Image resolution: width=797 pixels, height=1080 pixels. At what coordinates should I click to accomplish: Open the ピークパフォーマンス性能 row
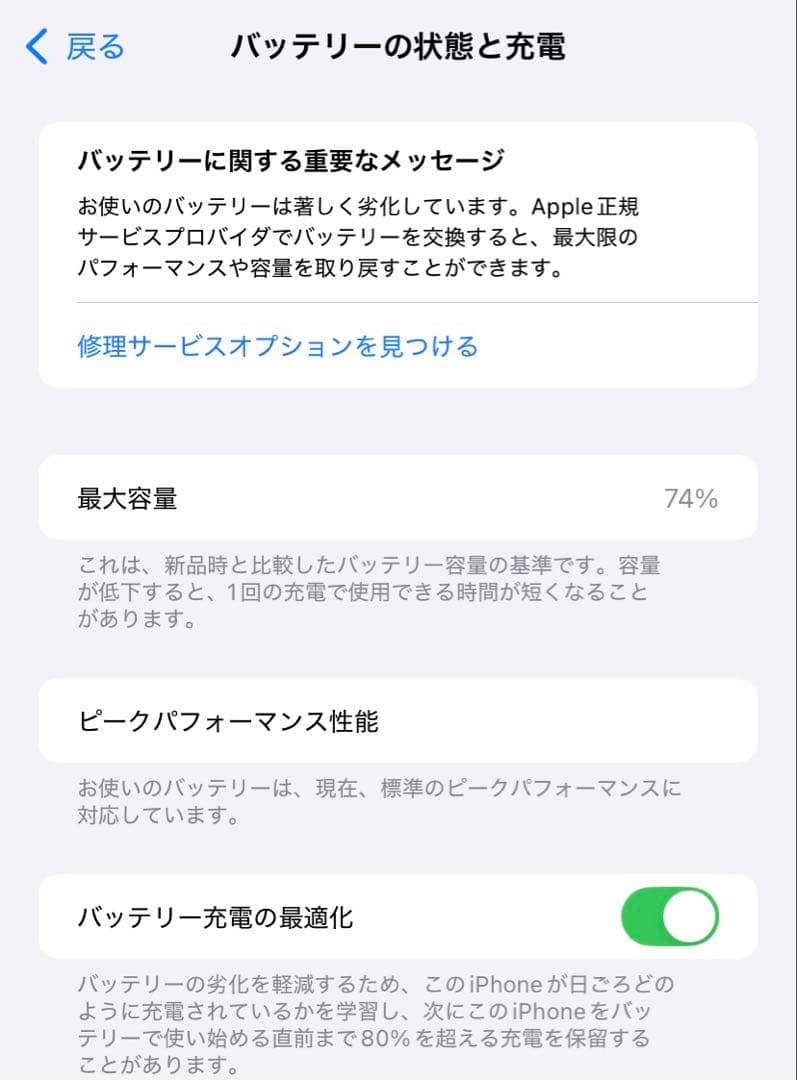[x=397, y=720]
